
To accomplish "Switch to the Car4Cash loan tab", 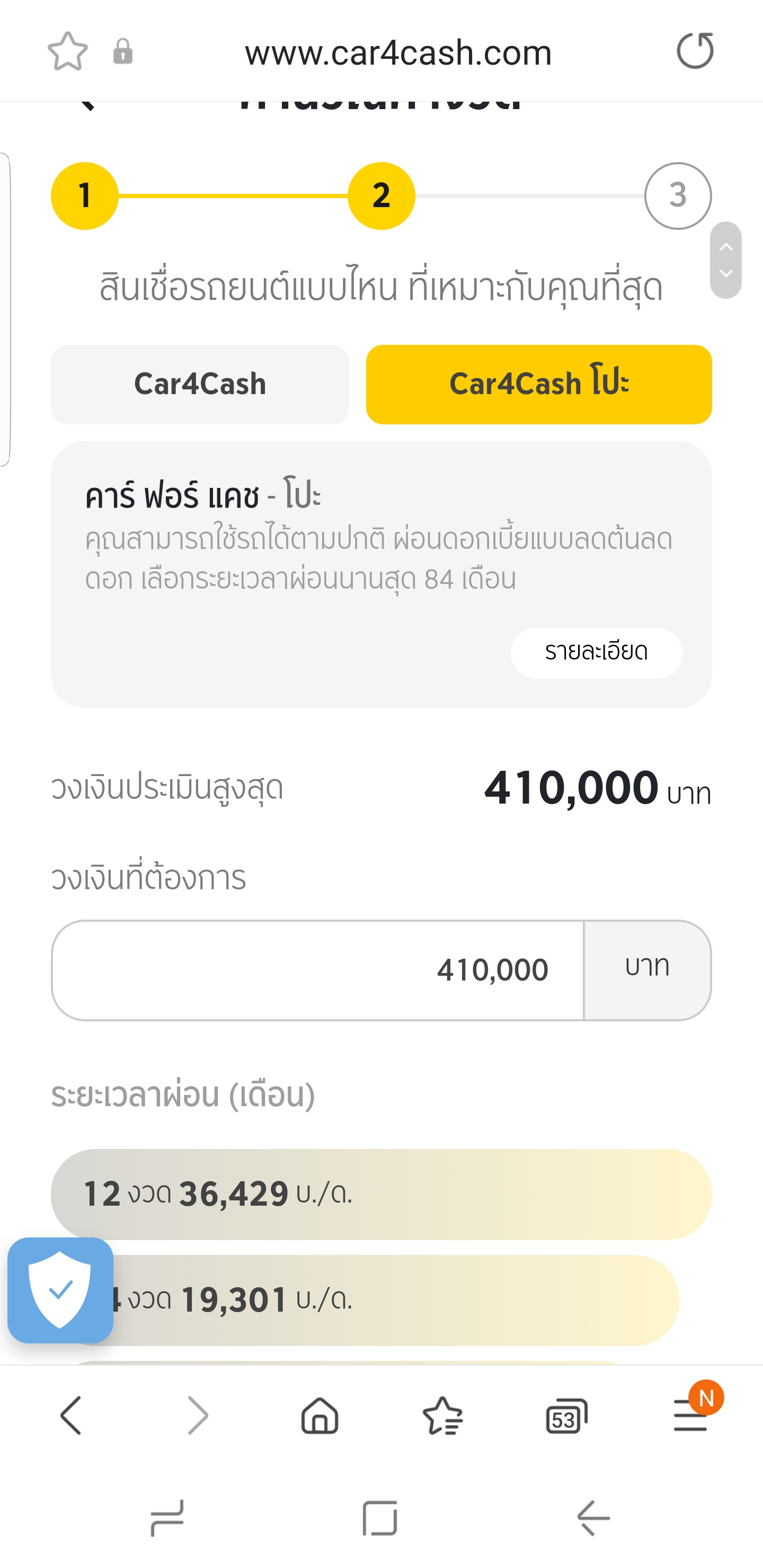I will click(x=200, y=384).
